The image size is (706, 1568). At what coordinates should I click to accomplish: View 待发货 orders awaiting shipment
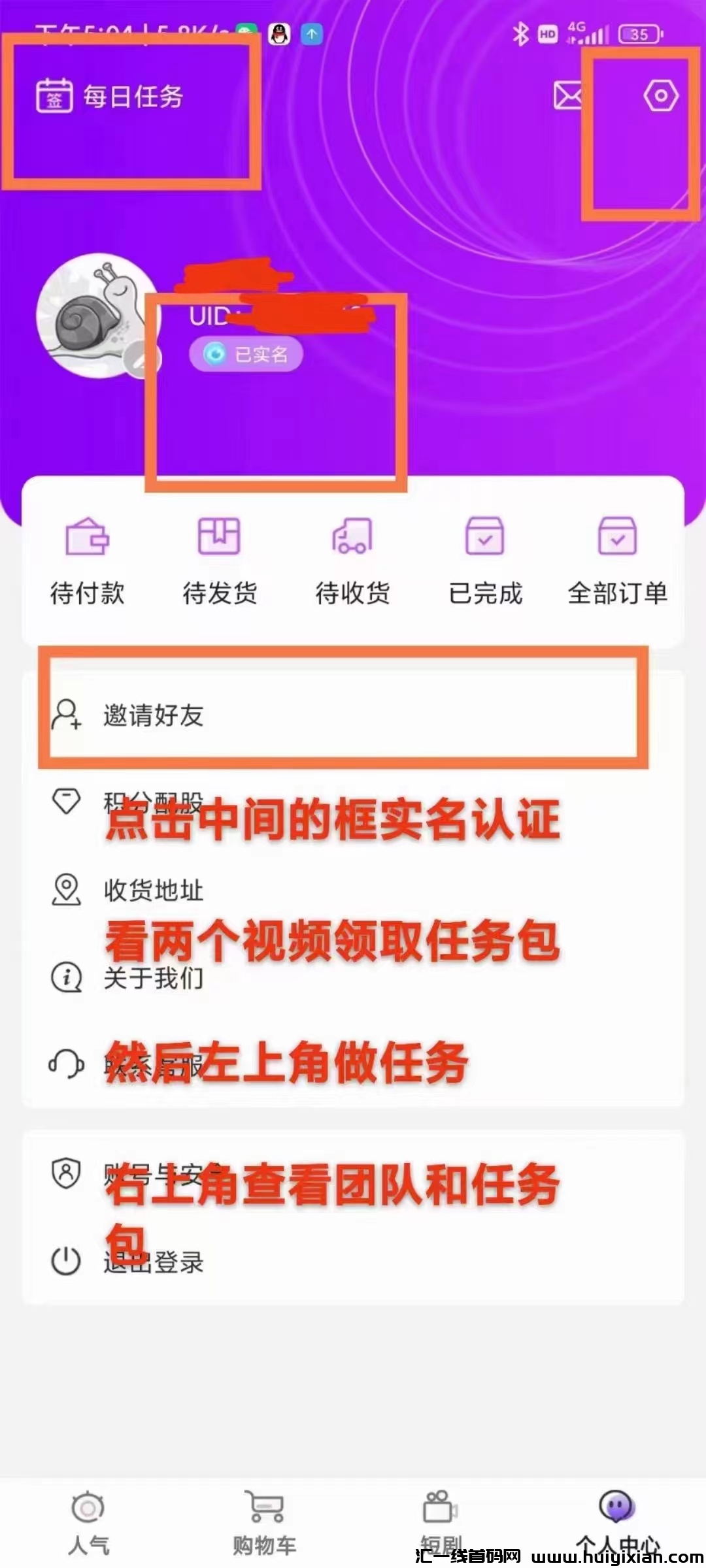220,561
